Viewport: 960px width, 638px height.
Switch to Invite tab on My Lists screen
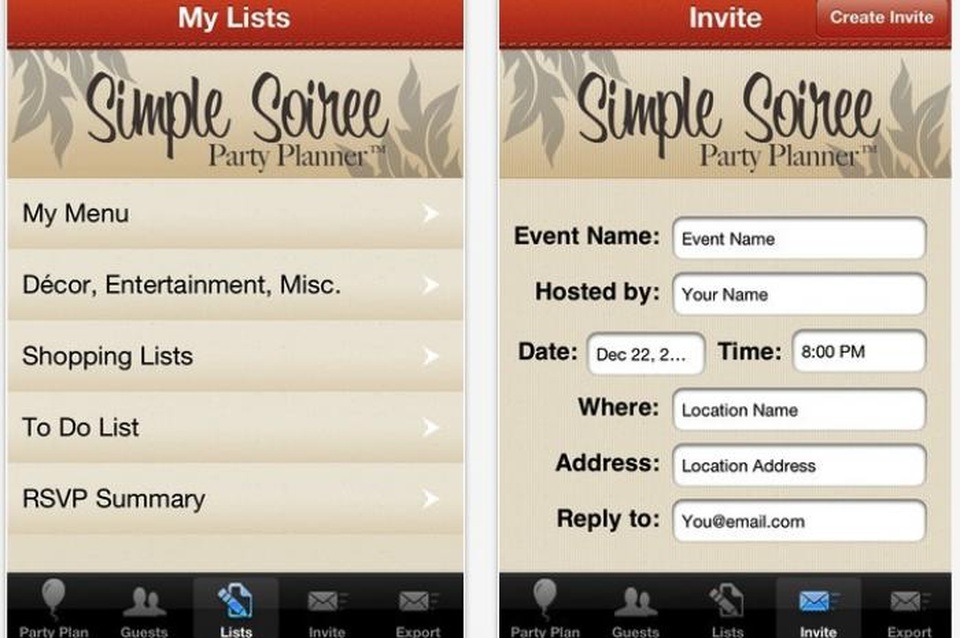tap(326, 607)
